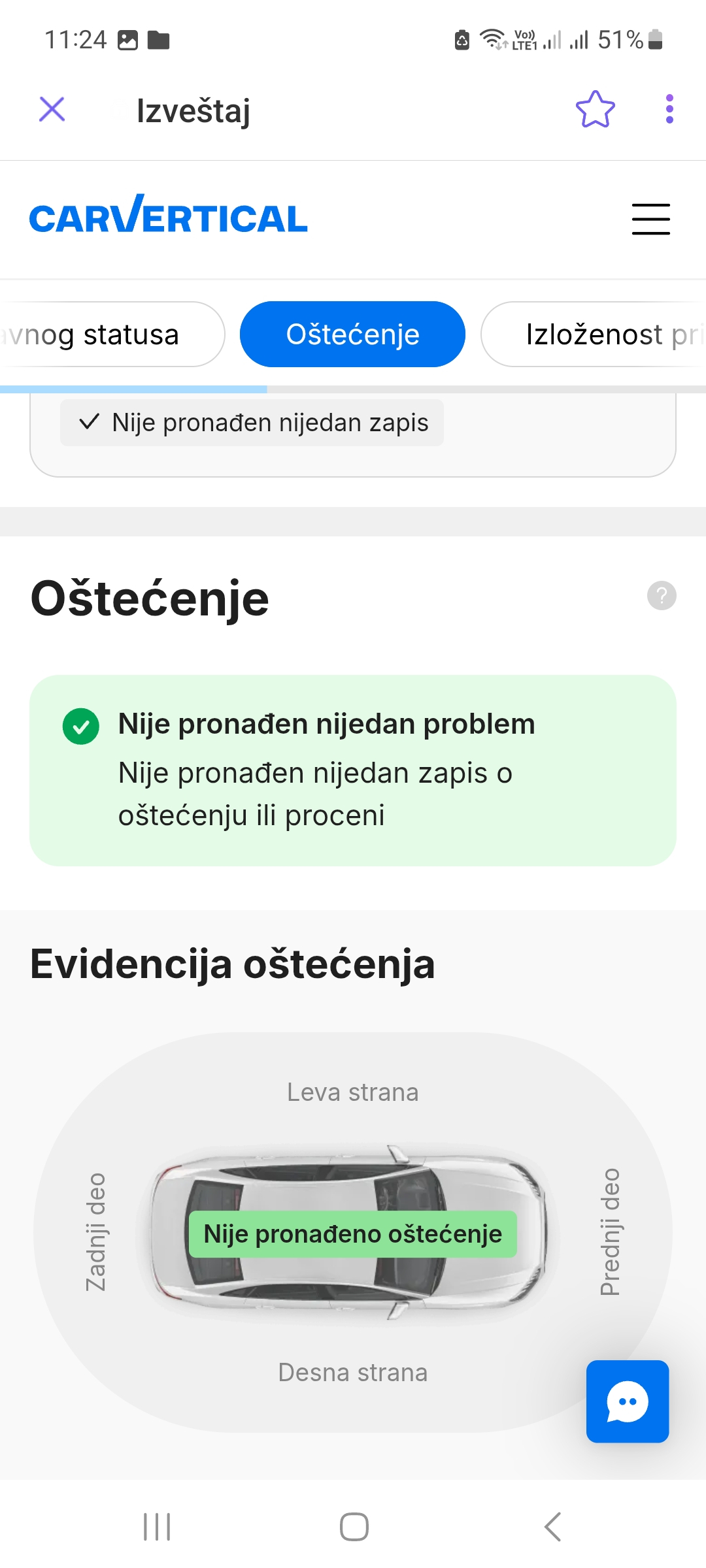Go to the carVertical homepage via logo
The height and width of the screenshot is (1568, 706).
click(168, 216)
